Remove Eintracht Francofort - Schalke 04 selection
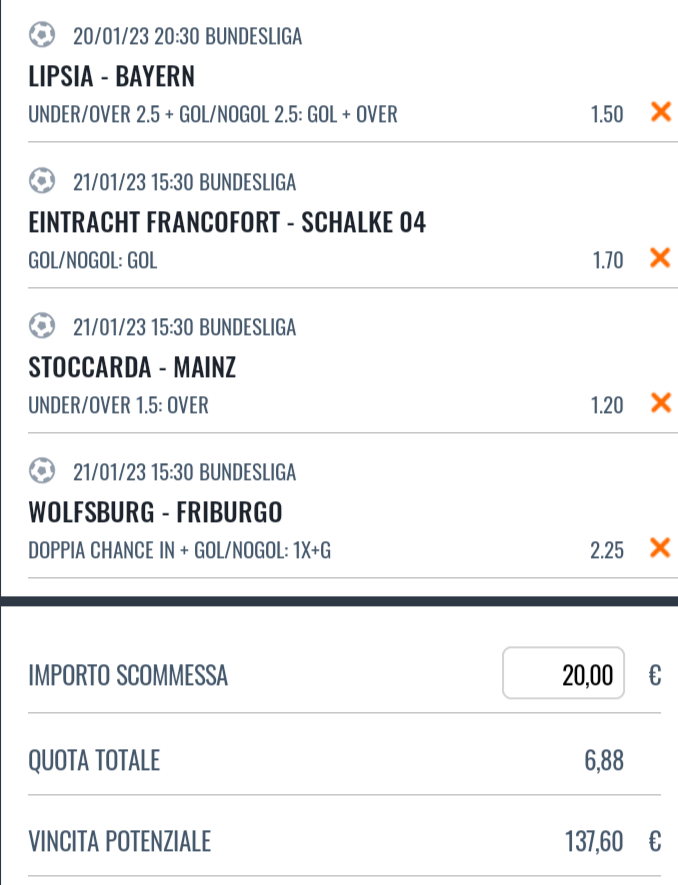The image size is (678, 885). 660,259
